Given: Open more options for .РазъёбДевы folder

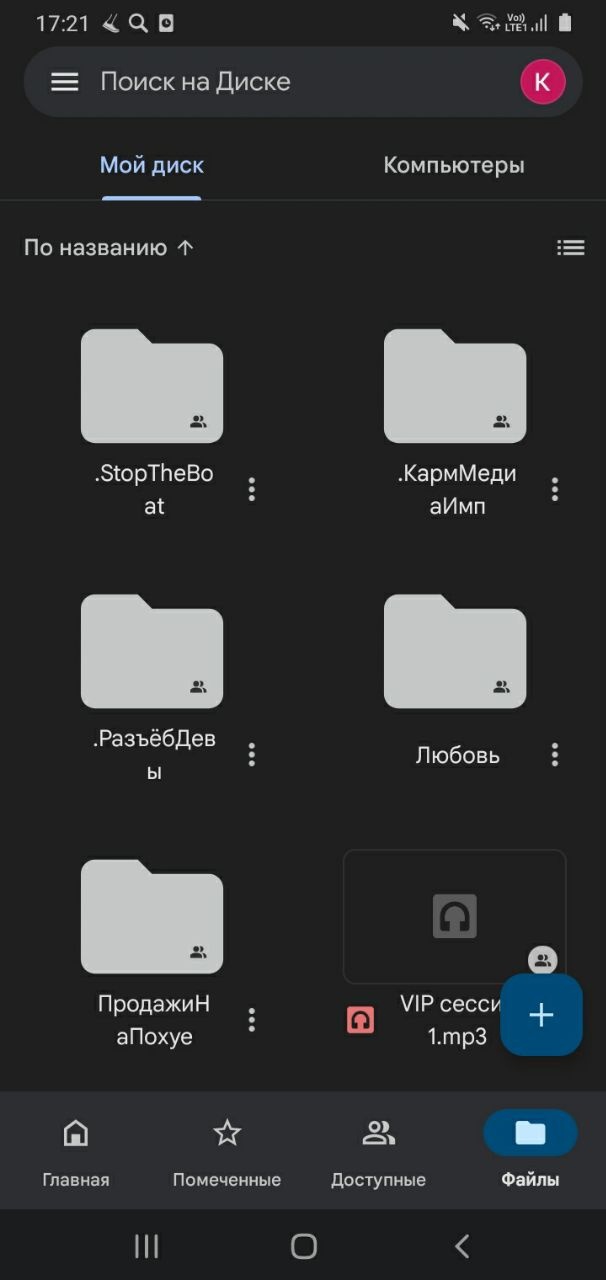Looking at the screenshot, I should tap(252, 754).
